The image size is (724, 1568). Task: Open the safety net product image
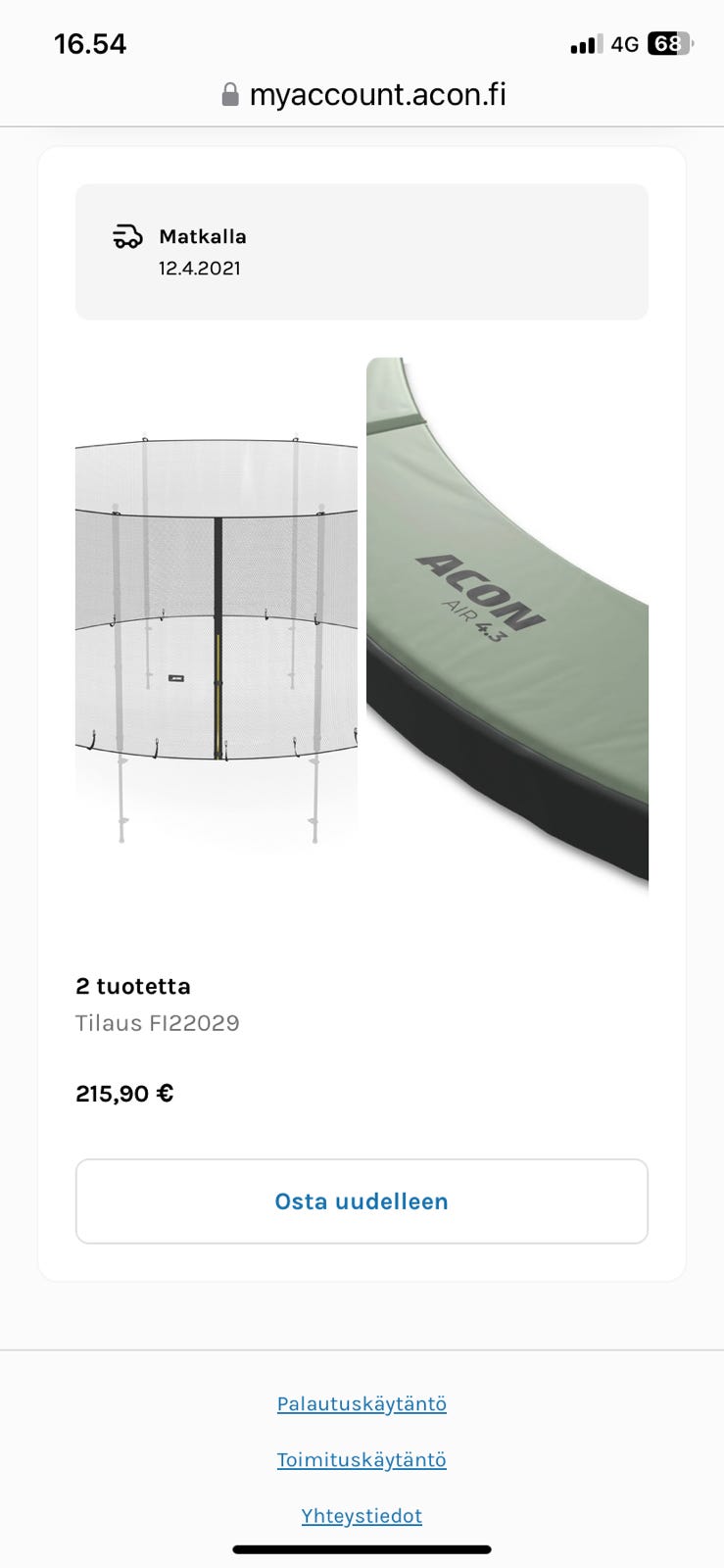tap(217, 641)
